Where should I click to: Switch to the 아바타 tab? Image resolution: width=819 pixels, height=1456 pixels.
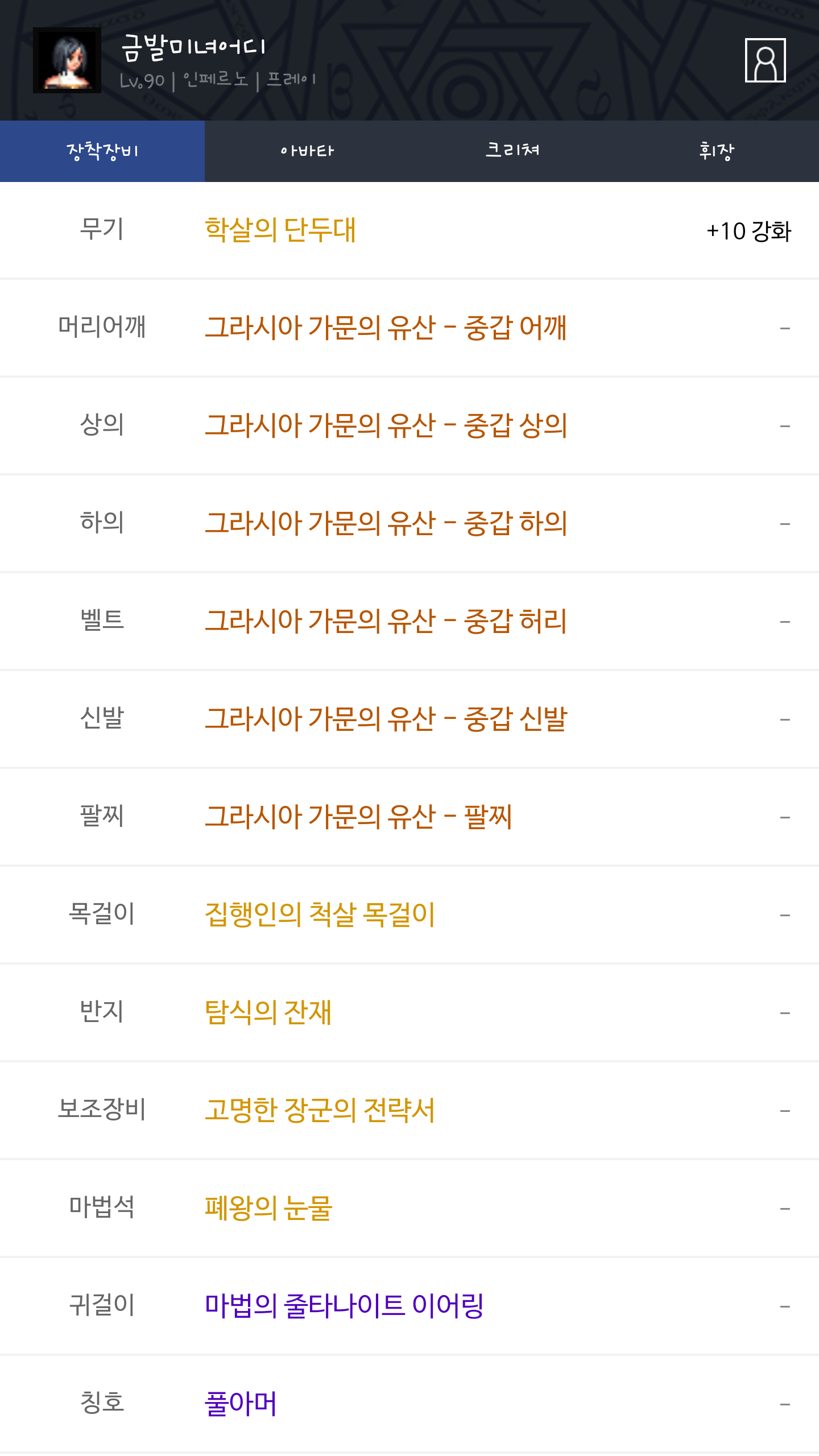307,151
